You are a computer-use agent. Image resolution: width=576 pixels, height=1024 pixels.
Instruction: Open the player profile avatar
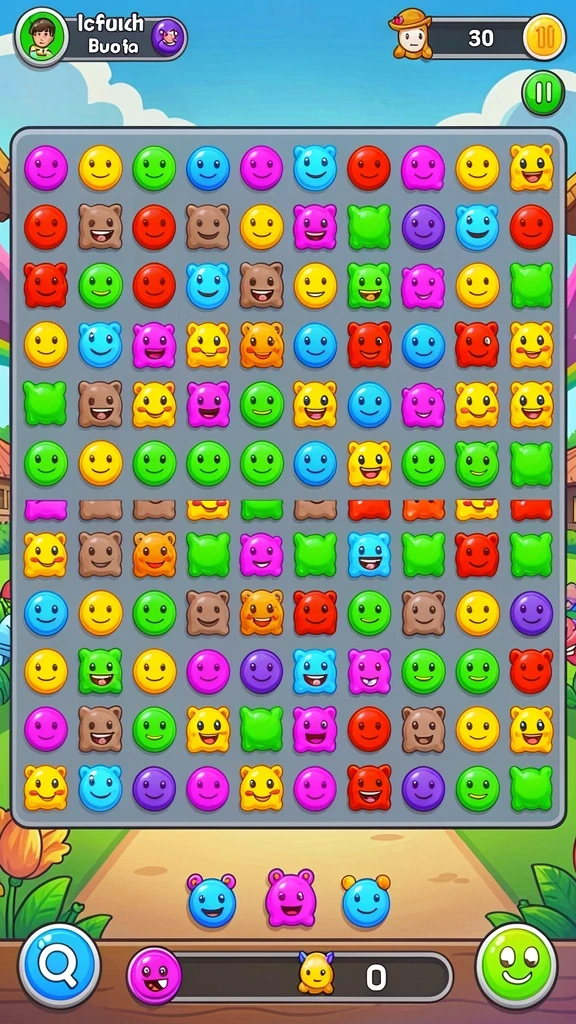point(42,37)
